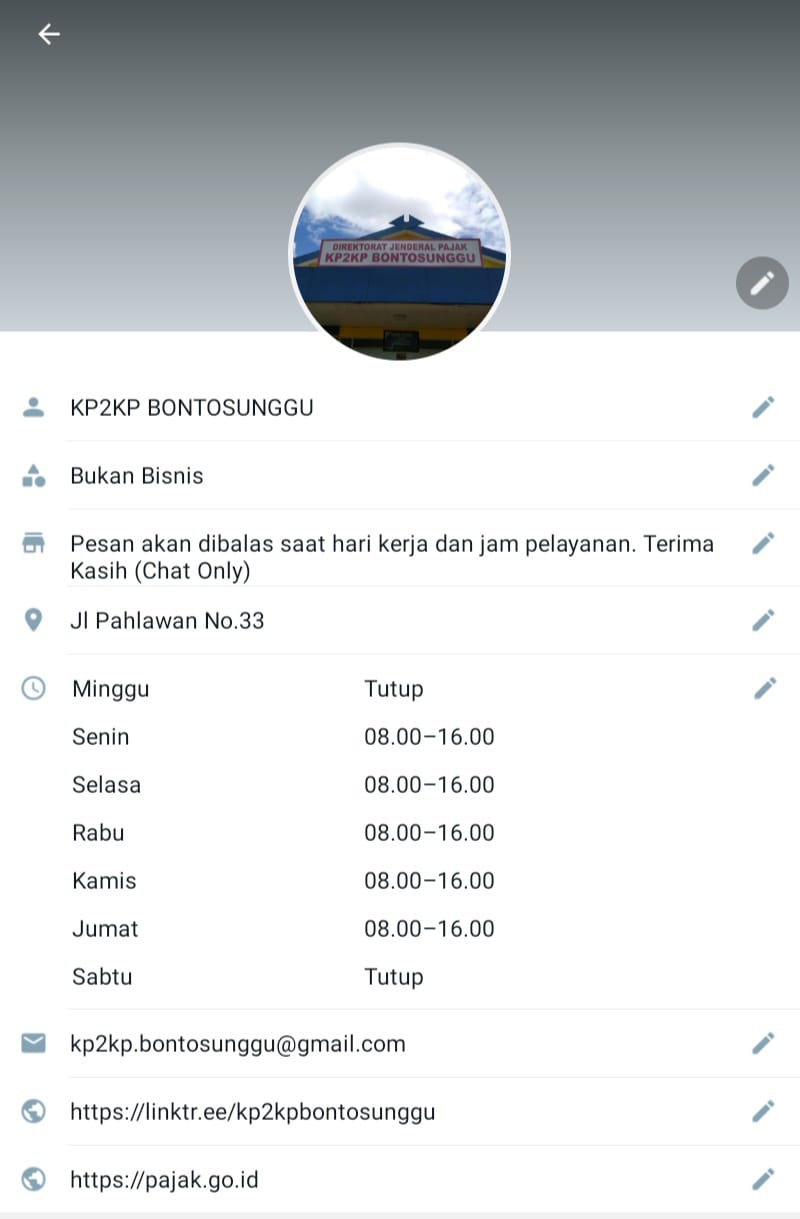Screen dimensions: 800x1219
Task: Edit the cover photo with pencil button
Action: [x=762, y=283]
